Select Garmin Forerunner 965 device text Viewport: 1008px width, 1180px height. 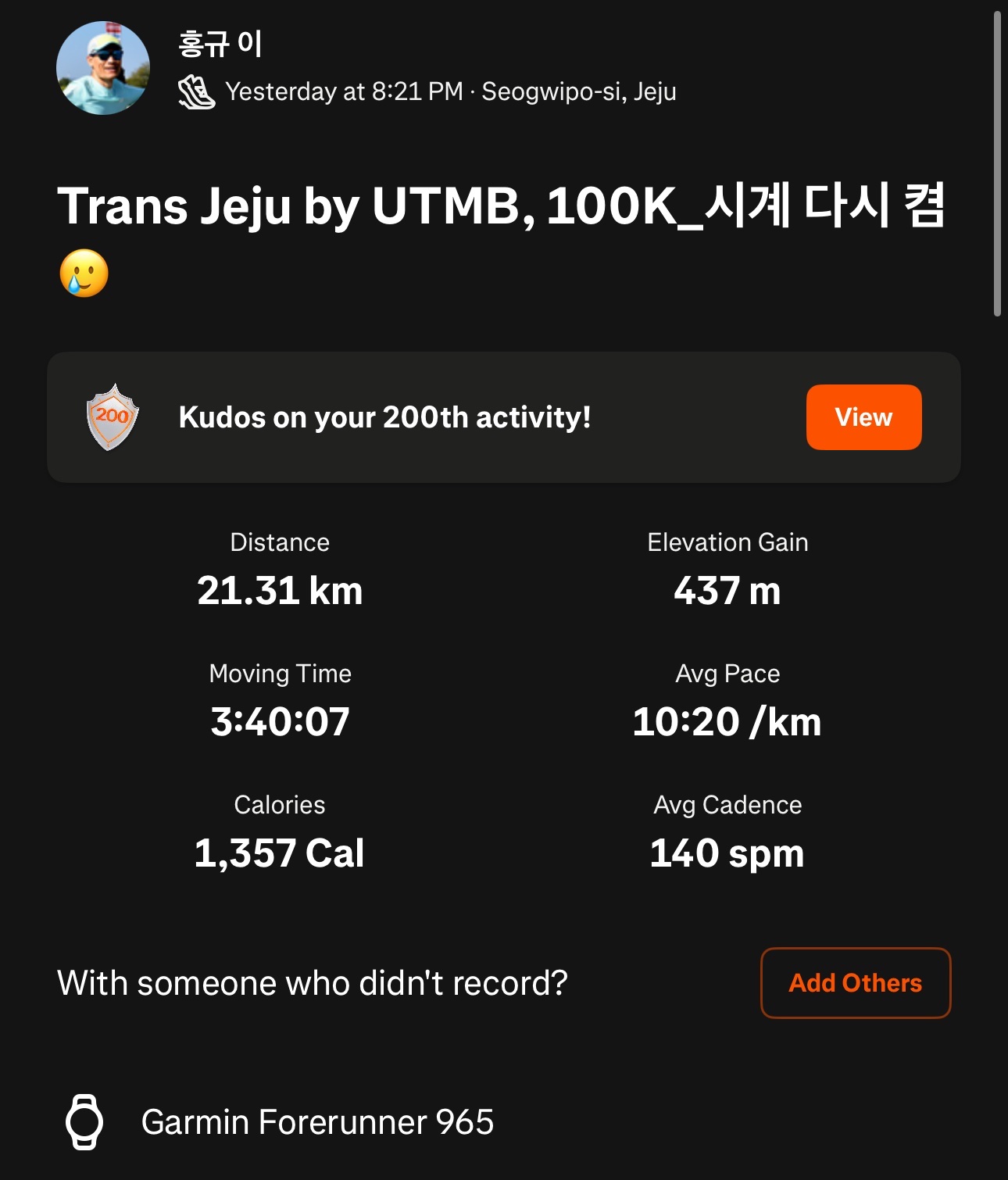click(316, 1122)
